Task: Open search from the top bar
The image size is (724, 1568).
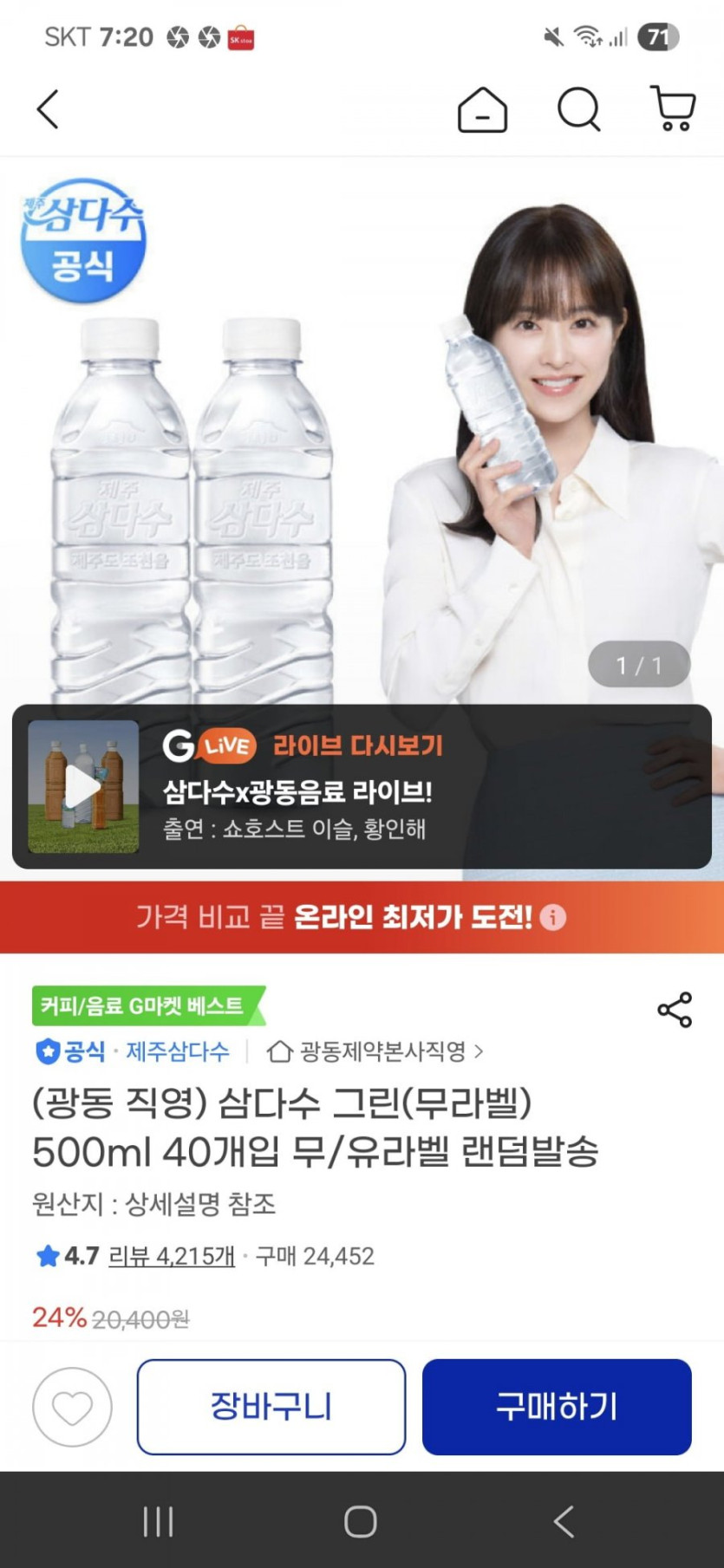Action: [x=578, y=110]
